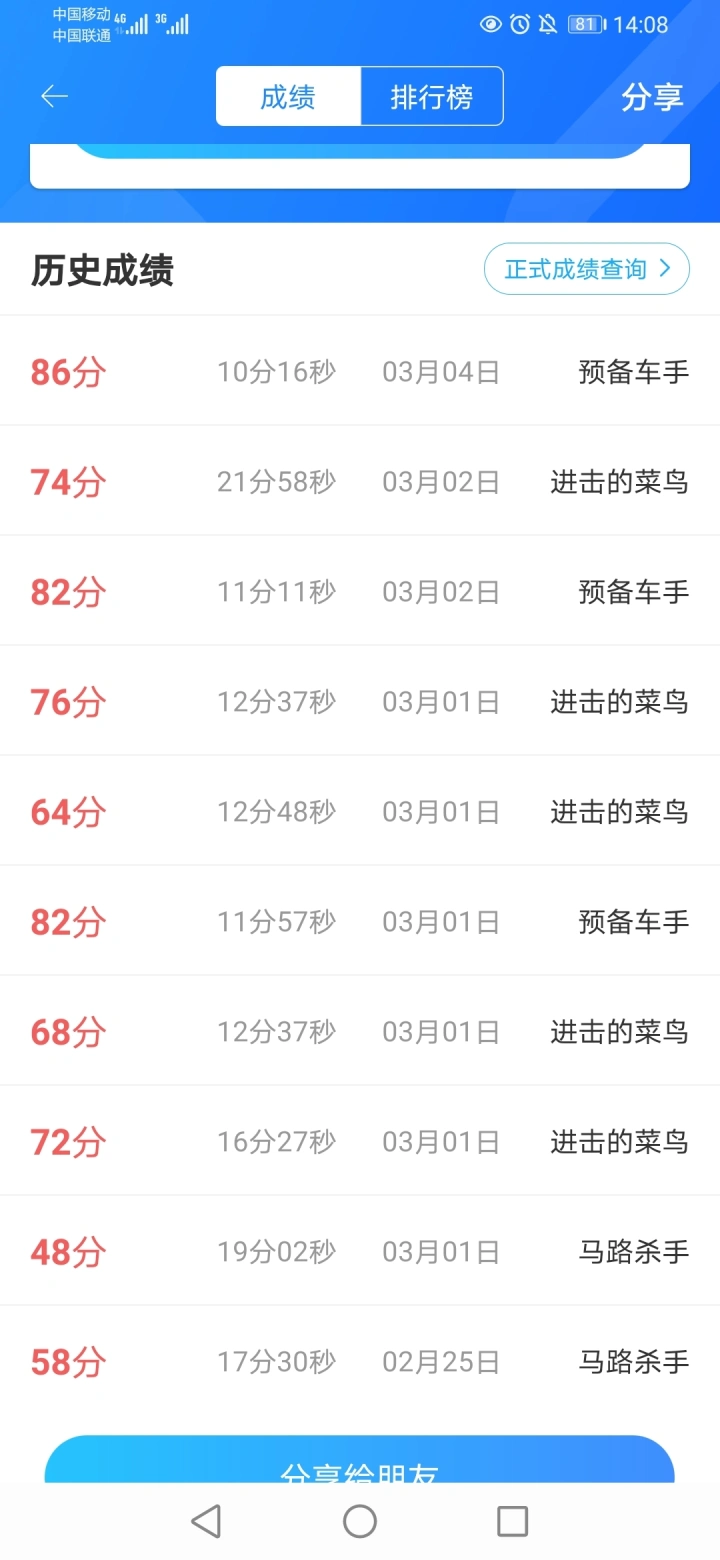Tap 分享 in the top bar
Image resolution: width=720 pixels, height=1560 pixels.
652,97
